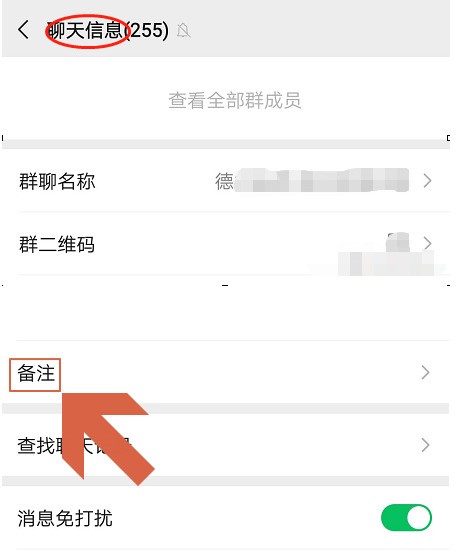Screen dimensions: 465x553
Task: Open the 查找聊天记录 row
Action: click(x=226, y=445)
